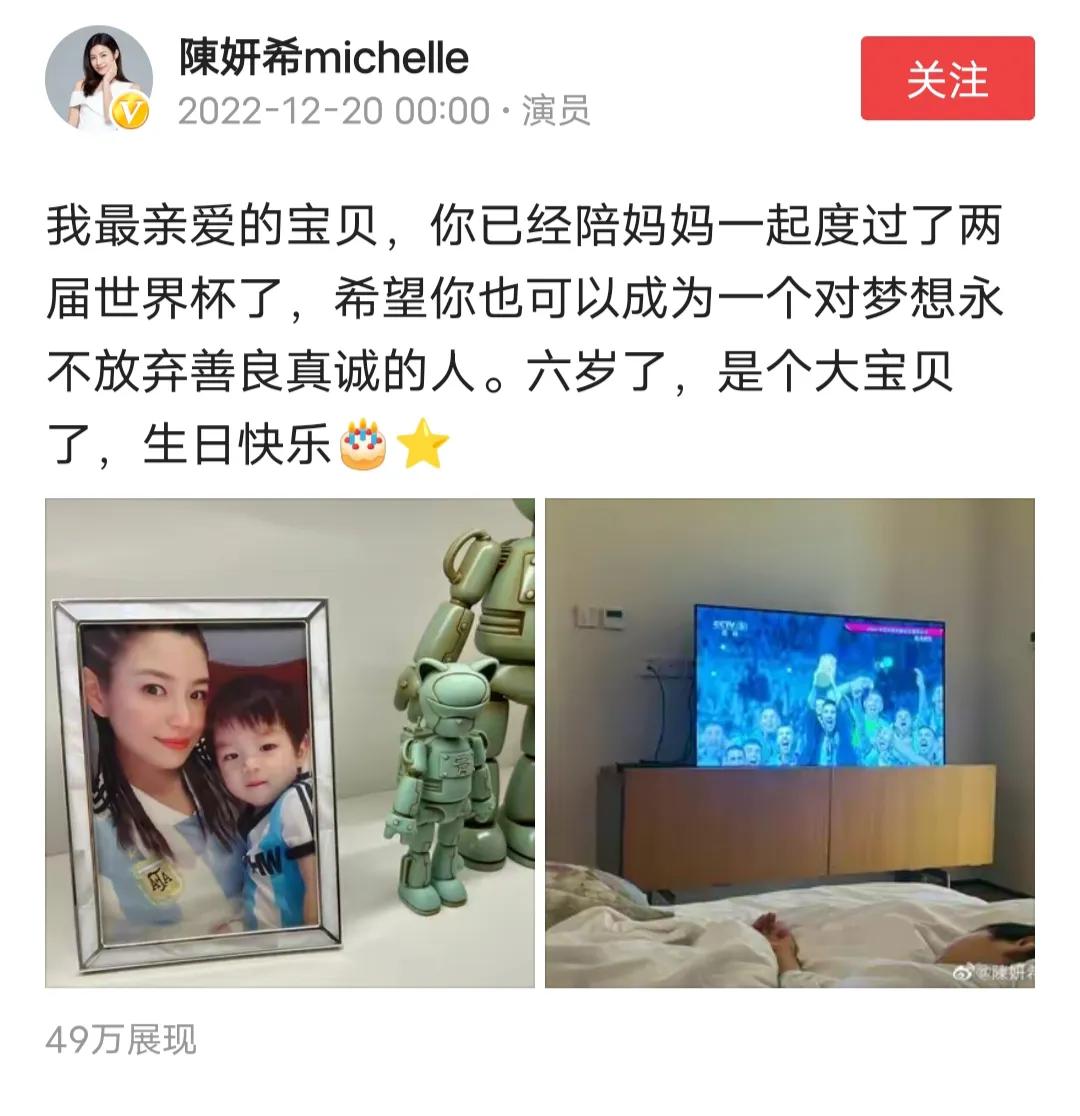This screenshot has height=1116, width=1080.
Task: Follow 陳妍希michelle with the 关注 button
Action: pyautogui.click(x=947, y=79)
